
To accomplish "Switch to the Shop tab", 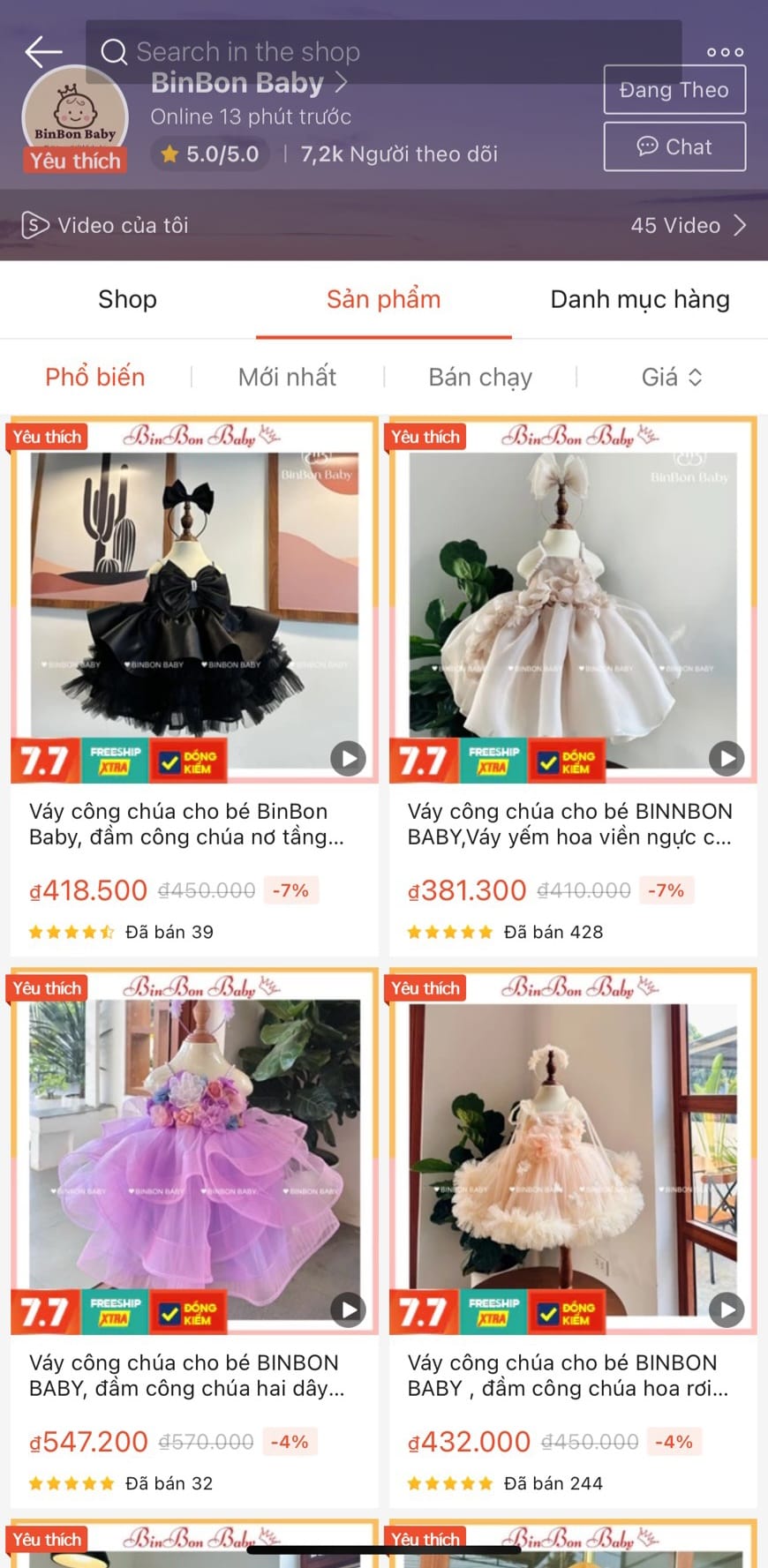I will click(x=127, y=299).
